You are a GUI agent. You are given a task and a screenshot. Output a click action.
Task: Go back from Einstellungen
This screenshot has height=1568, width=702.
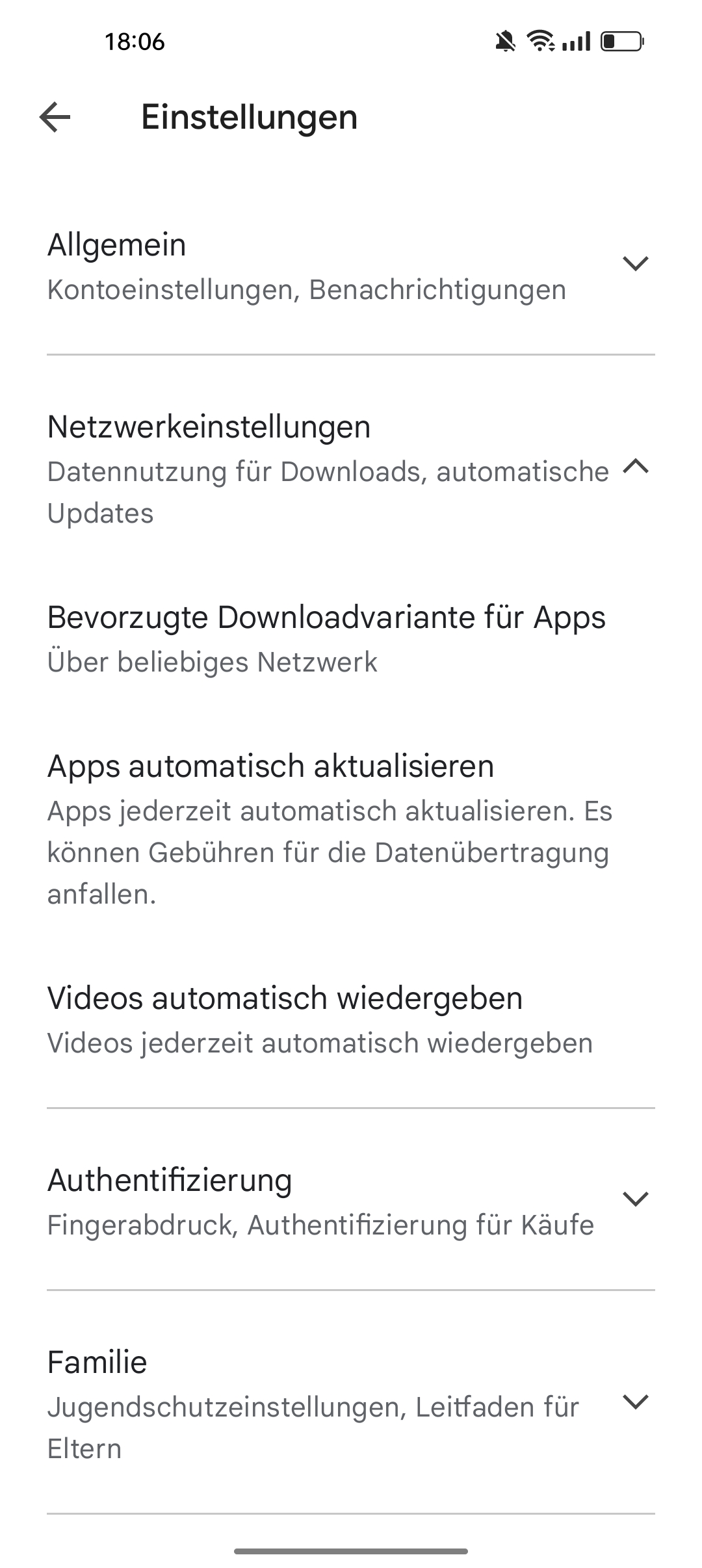(55, 118)
